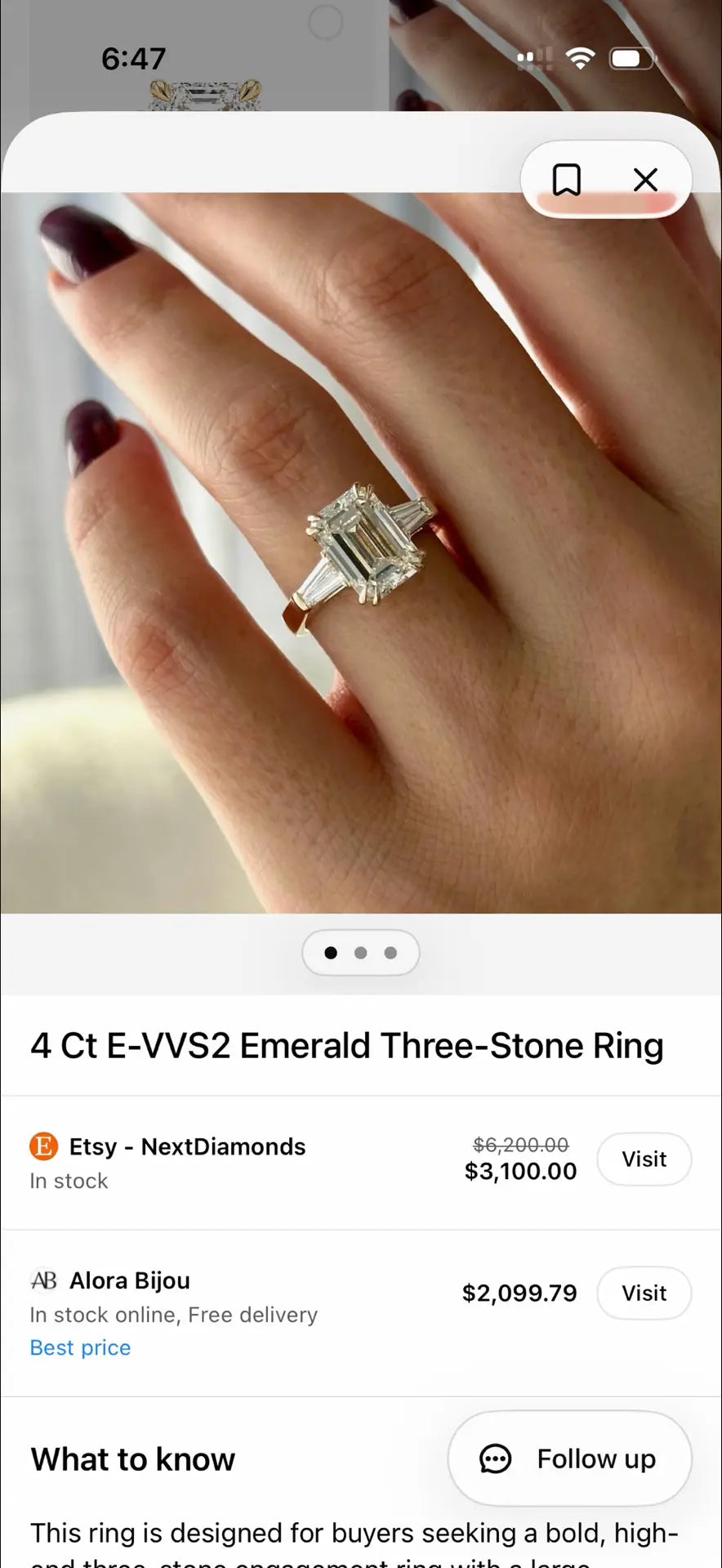
Task: Tap the Follow up chat button
Action: tap(570, 1459)
